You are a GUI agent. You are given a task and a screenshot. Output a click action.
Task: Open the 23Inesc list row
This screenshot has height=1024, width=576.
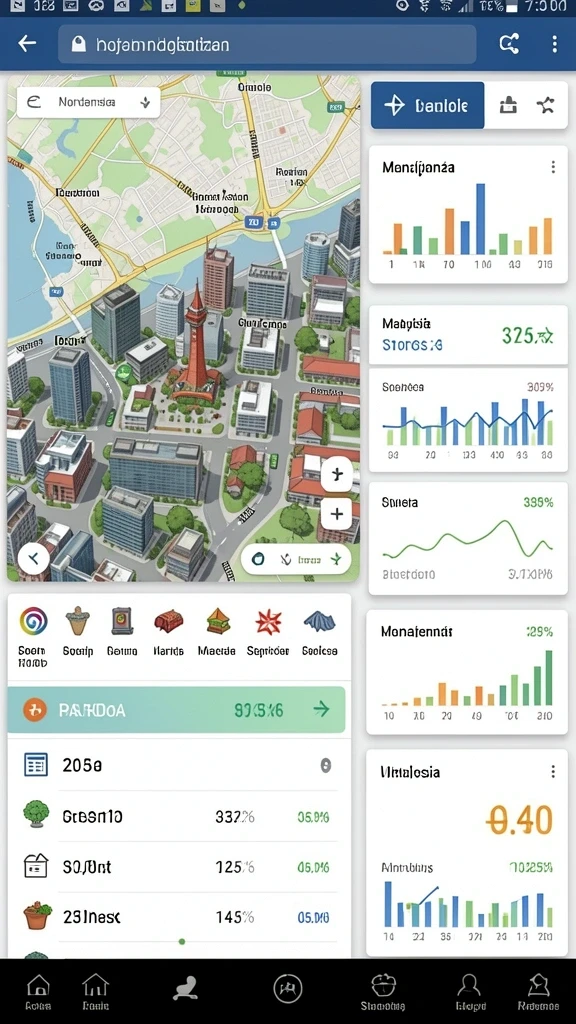pos(176,917)
